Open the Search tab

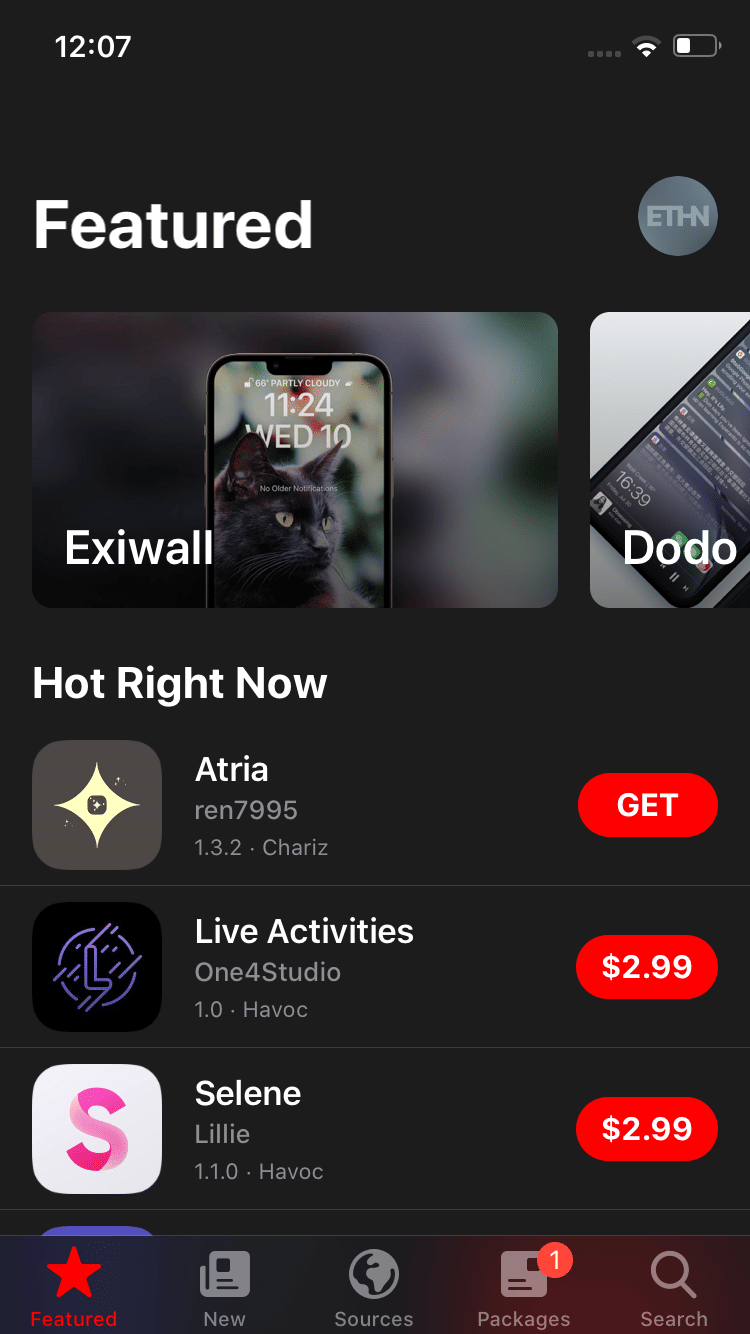pos(674,1290)
